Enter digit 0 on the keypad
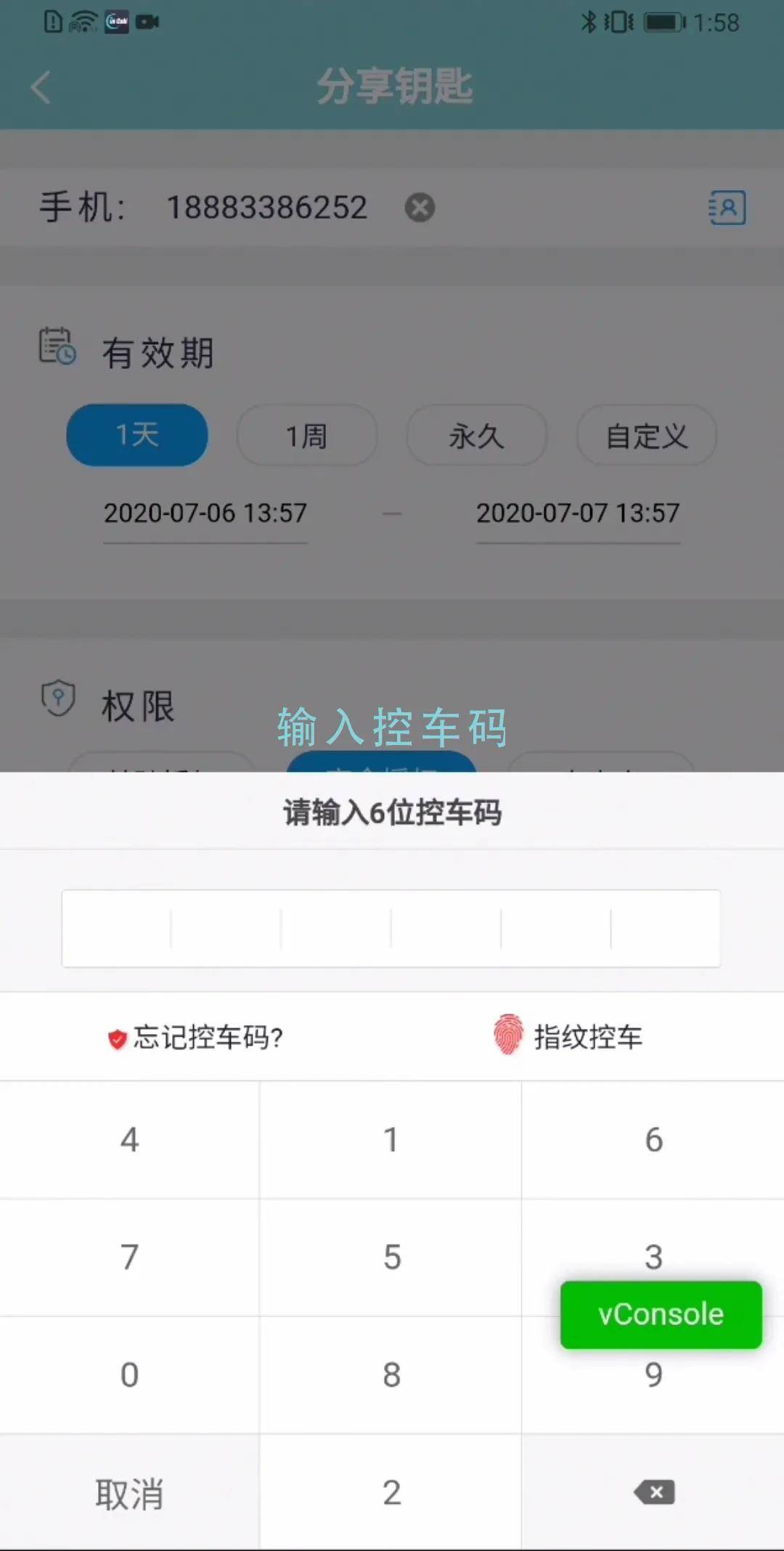The image size is (784, 1551). [x=129, y=1375]
